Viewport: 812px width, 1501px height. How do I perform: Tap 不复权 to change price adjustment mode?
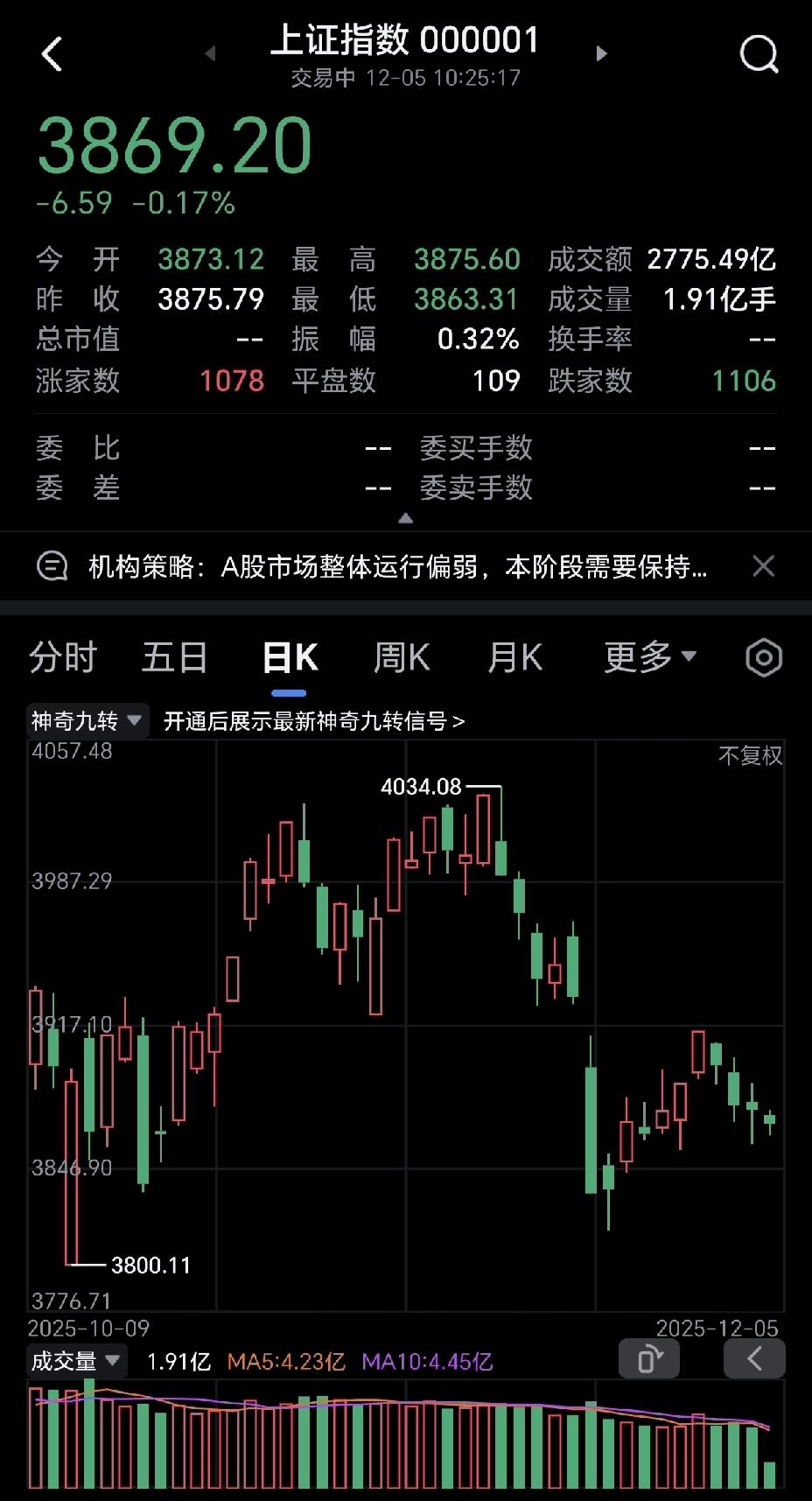pyautogui.click(x=749, y=755)
